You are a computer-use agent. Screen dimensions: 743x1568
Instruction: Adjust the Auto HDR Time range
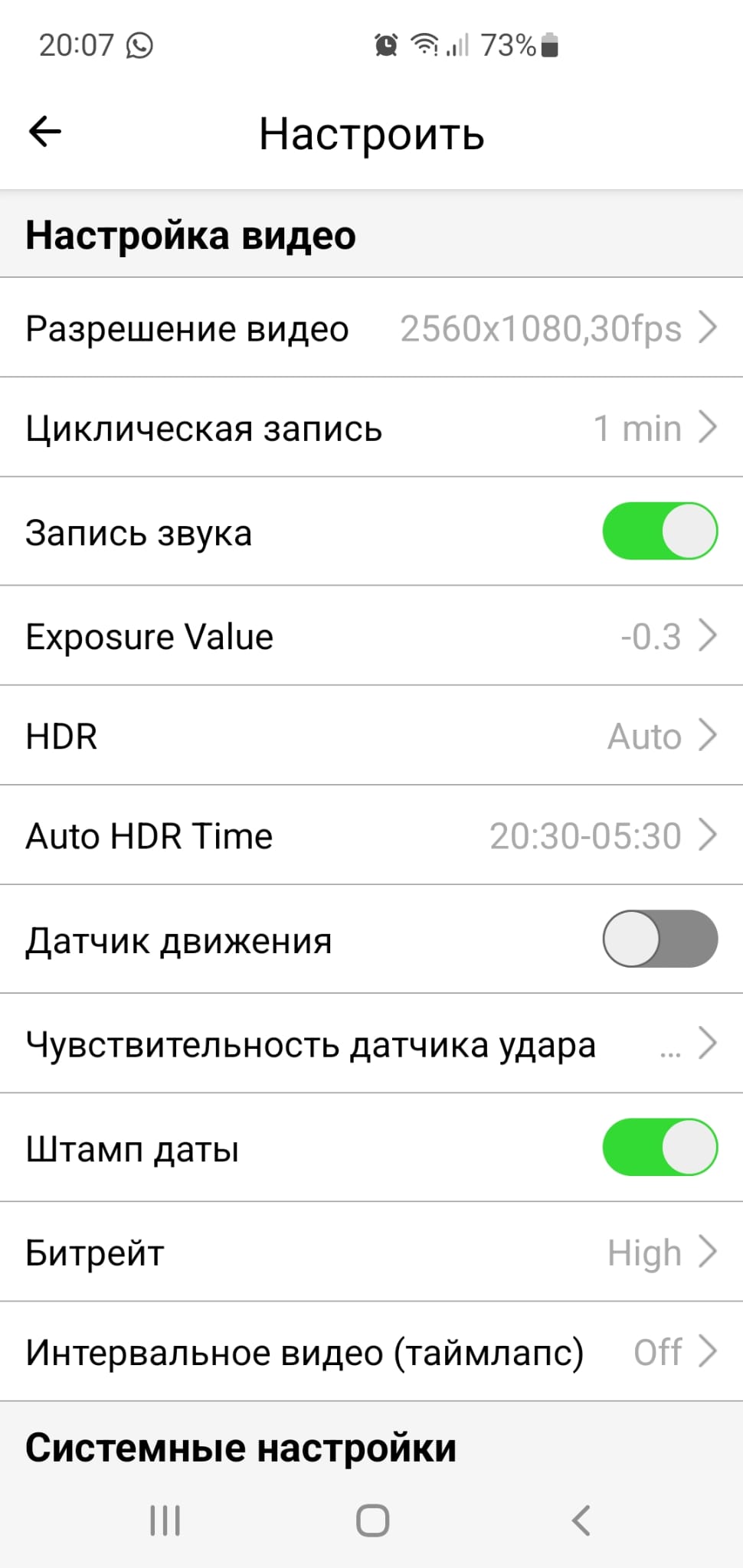tap(371, 835)
